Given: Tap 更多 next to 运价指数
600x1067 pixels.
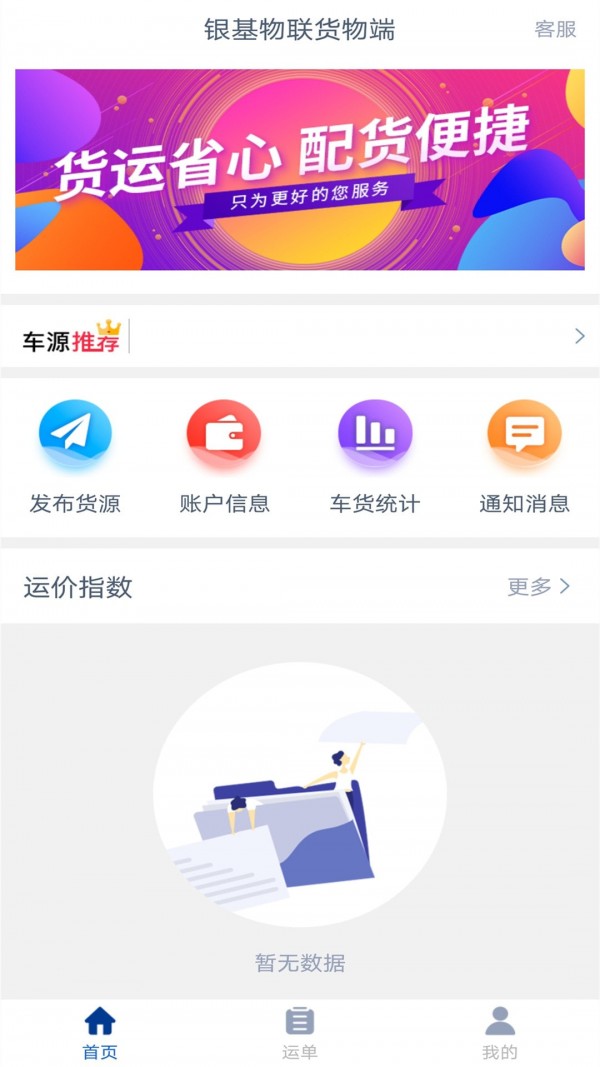Looking at the screenshot, I should (x=538, y=587).
